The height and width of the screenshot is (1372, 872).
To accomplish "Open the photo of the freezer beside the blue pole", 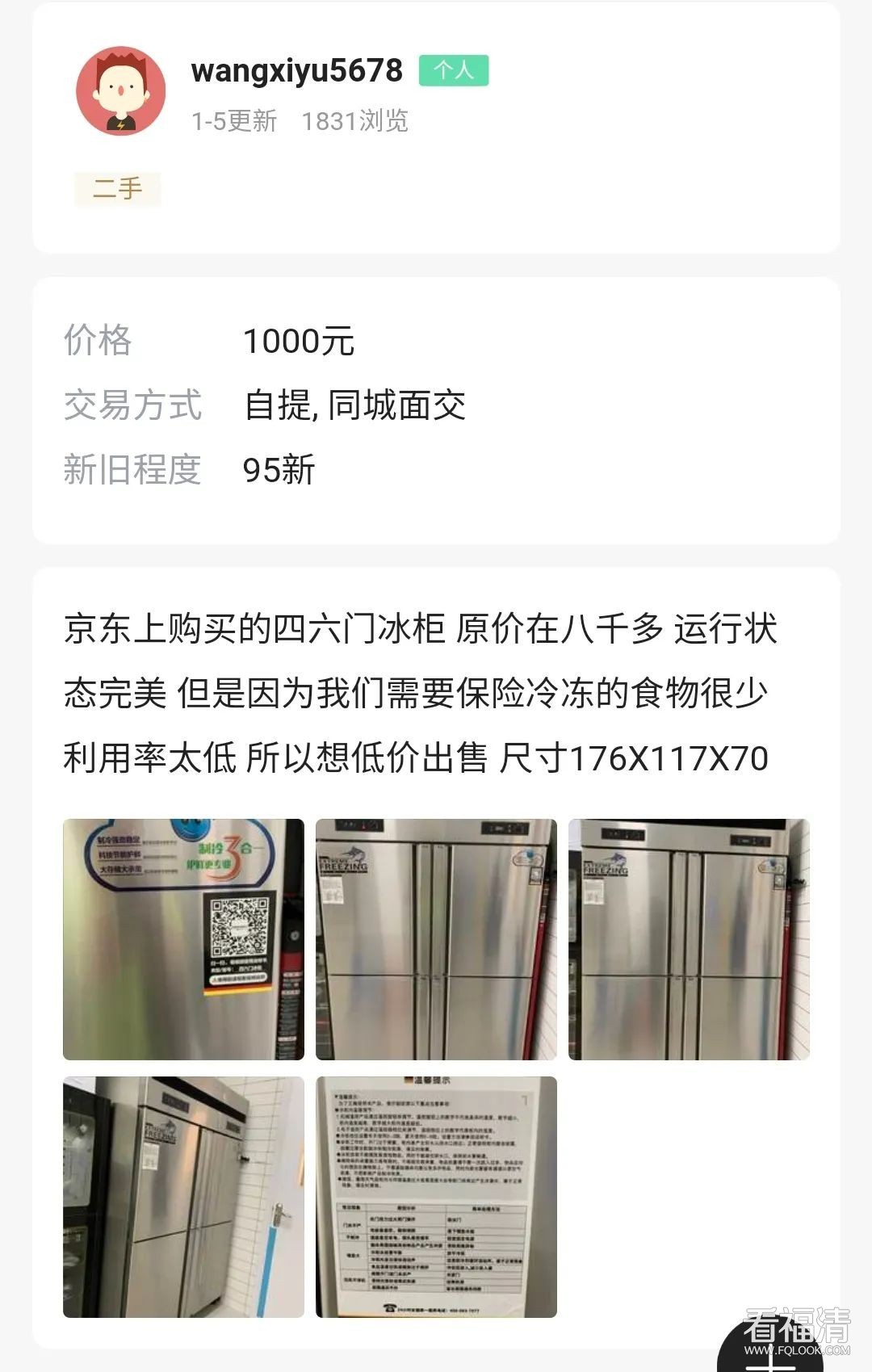I will coord(183,1197).
